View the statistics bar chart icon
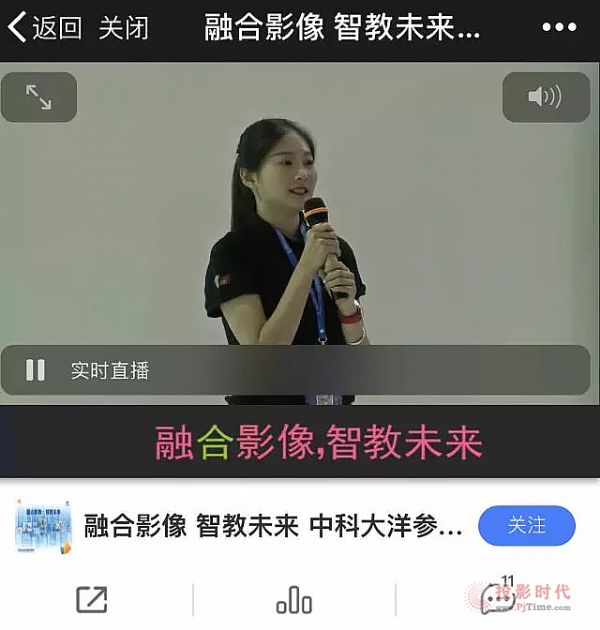600x630 pixels. [x=294, y=599]
